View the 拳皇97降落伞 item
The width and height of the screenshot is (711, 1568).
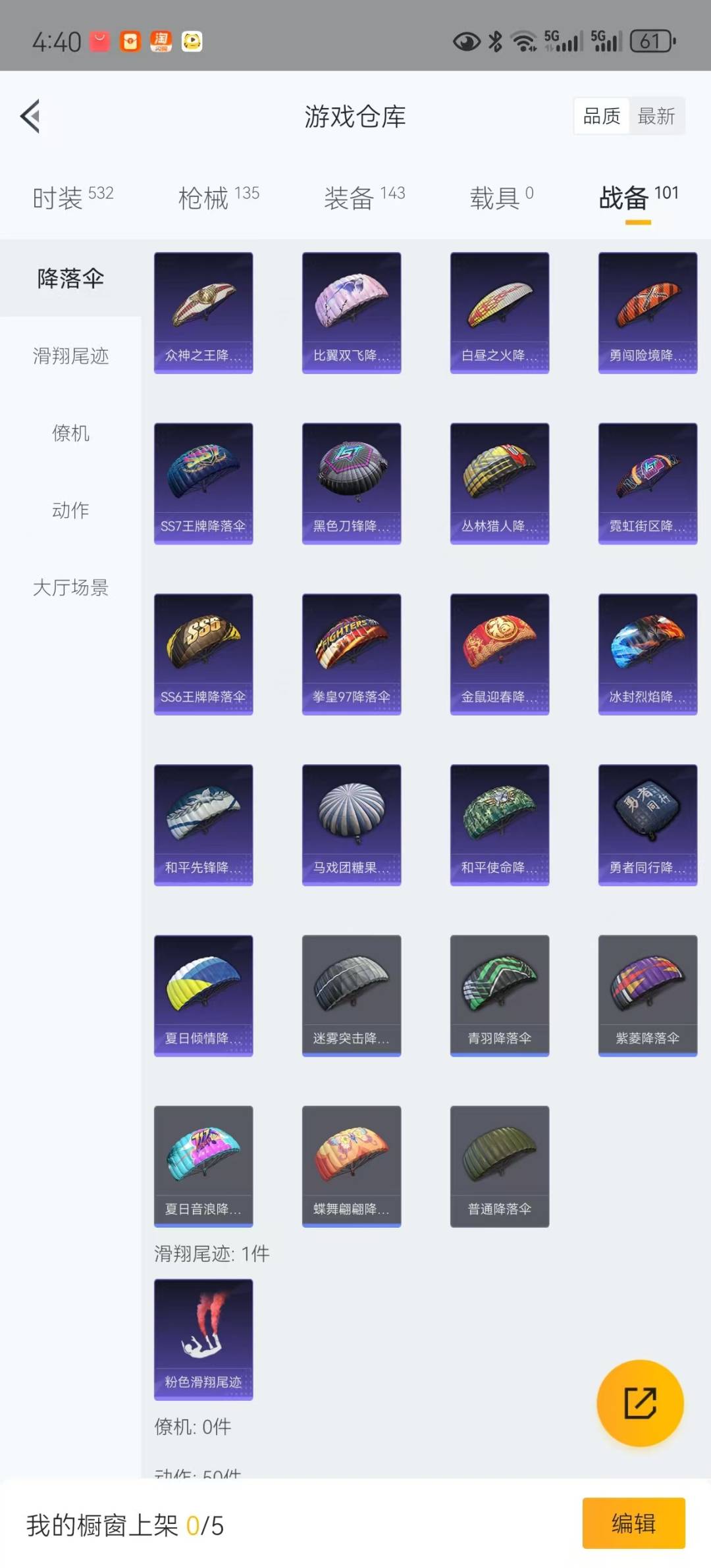click(352, 654)
